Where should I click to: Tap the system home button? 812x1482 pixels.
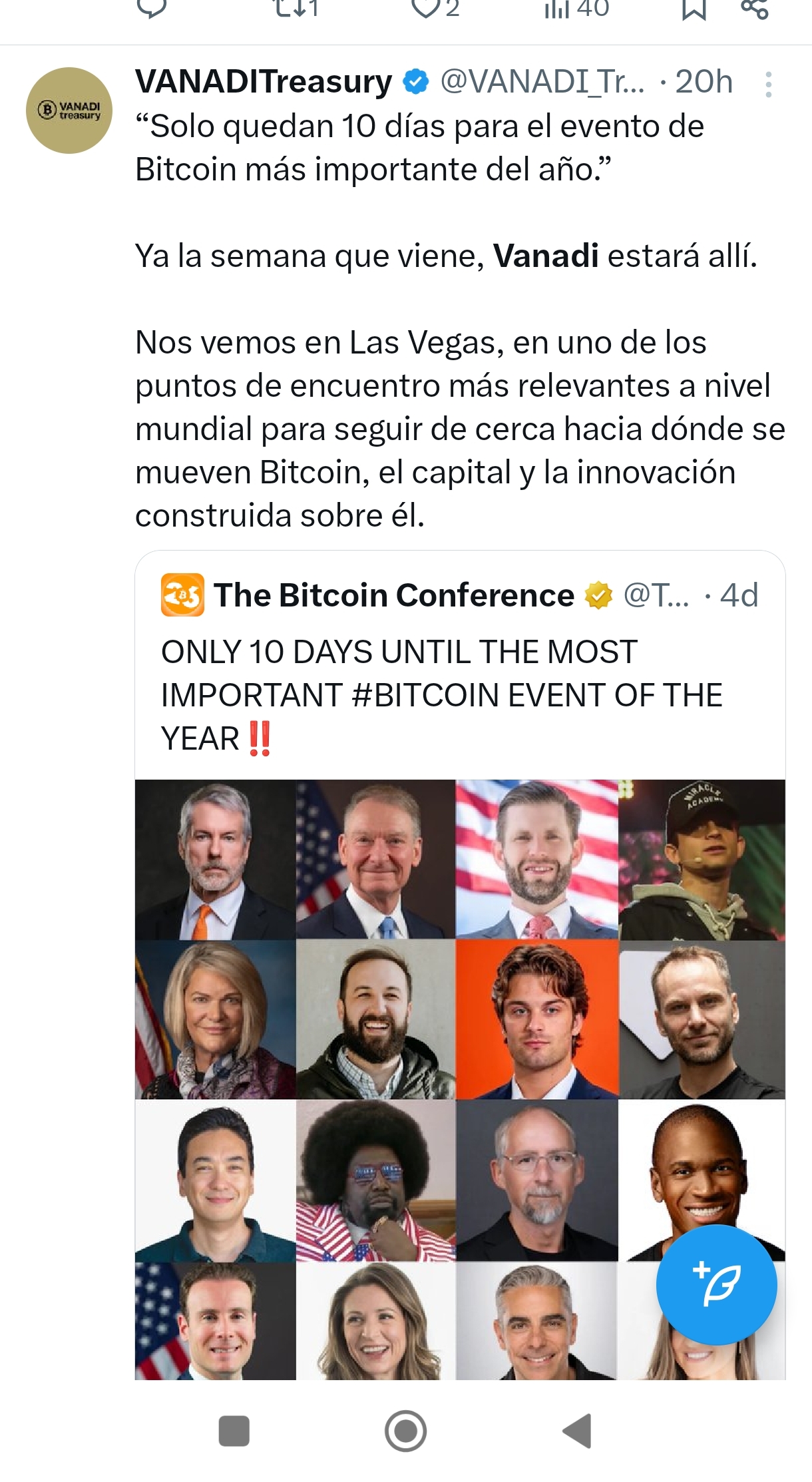click(x=405, y=1430)
